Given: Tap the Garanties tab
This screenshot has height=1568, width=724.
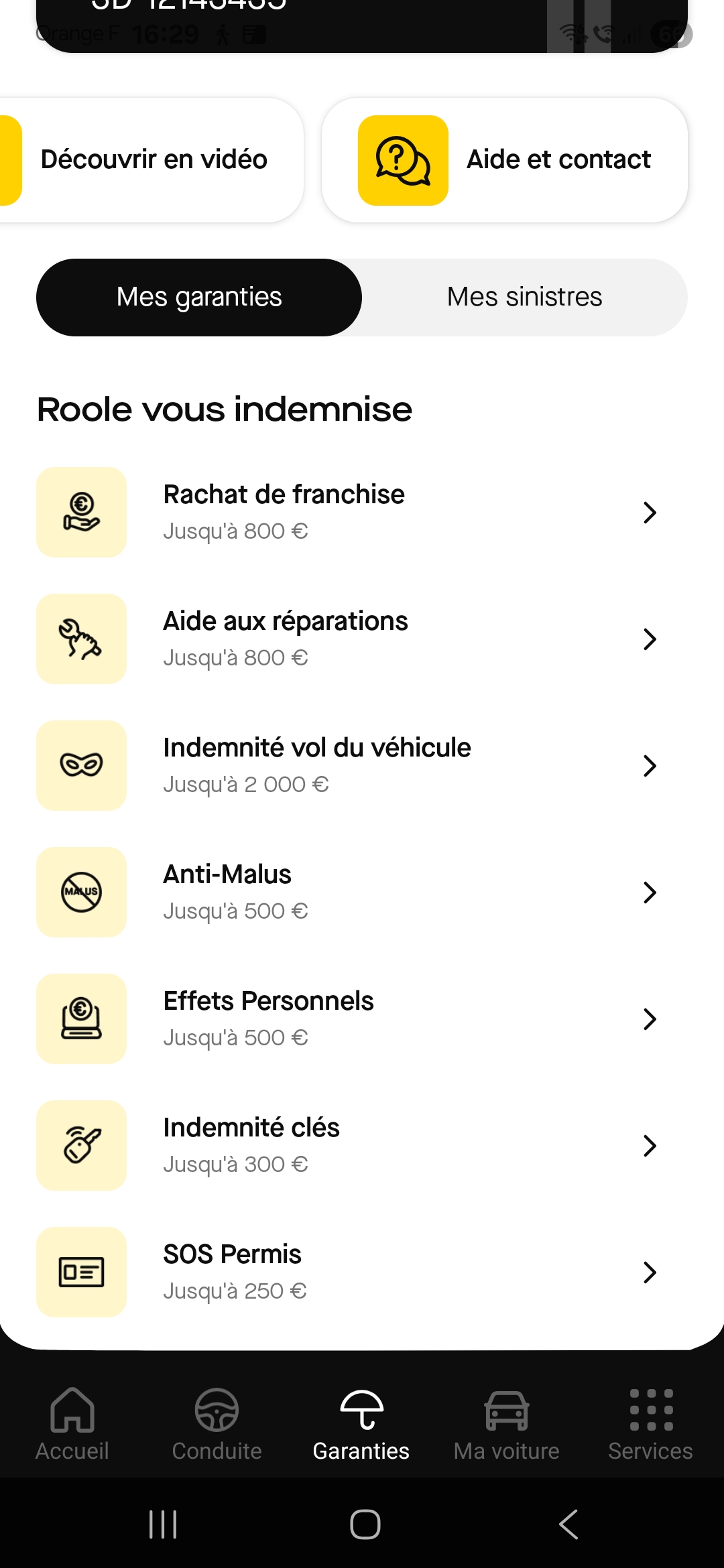Looking at the screenshot, I should pos(361,1425).
